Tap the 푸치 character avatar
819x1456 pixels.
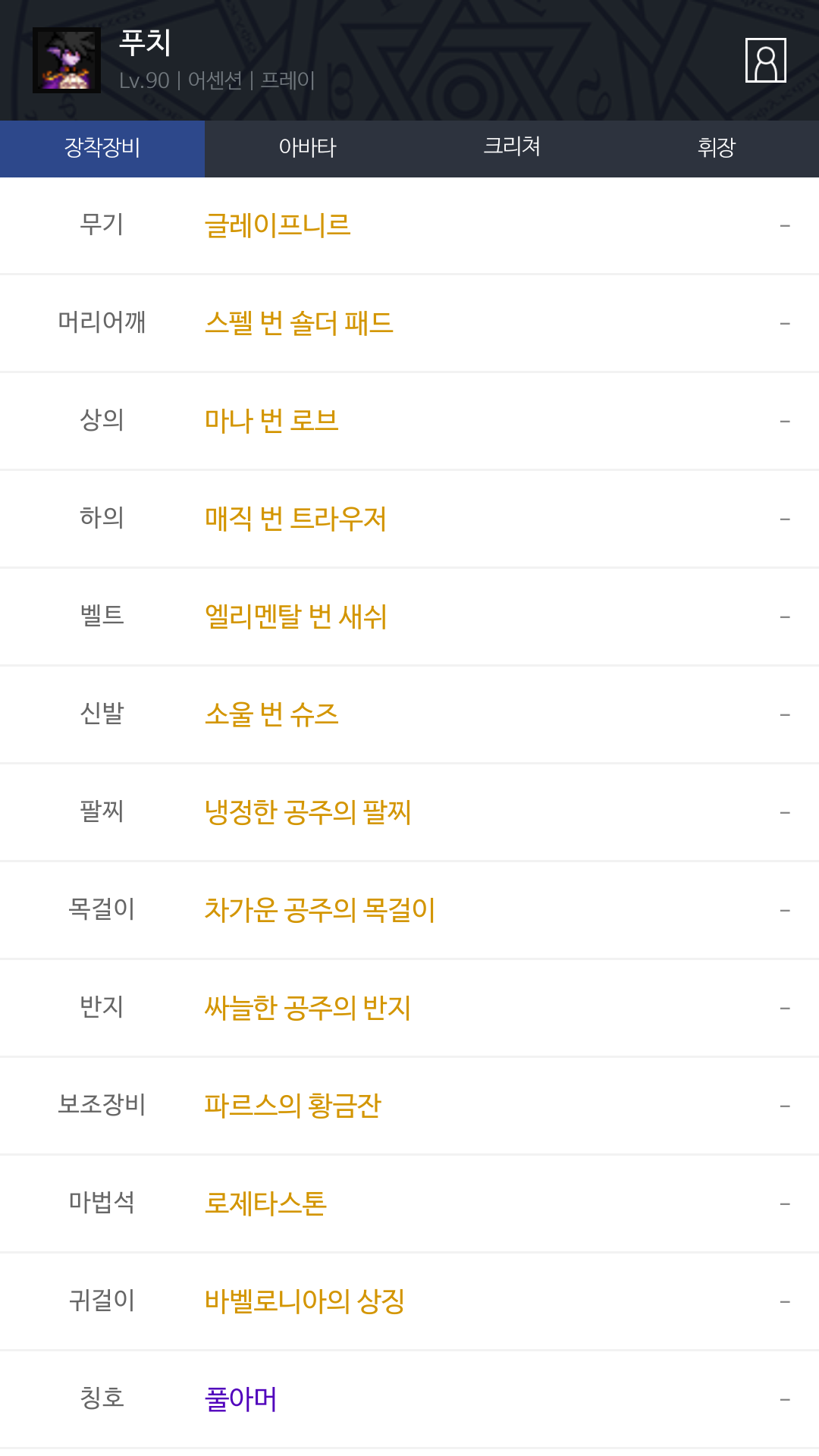(67, 60)
